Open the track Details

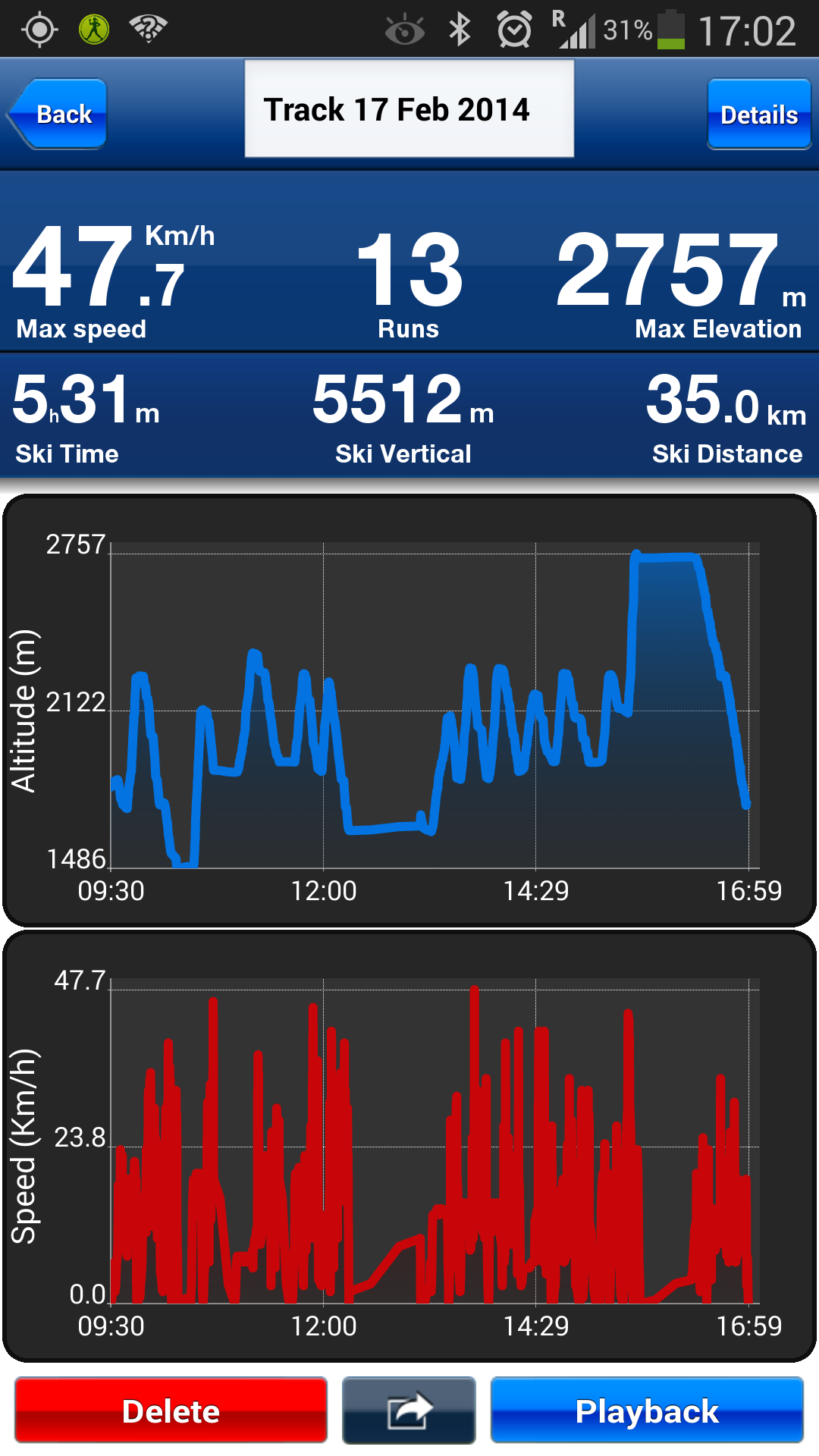[x=758, y=115]
